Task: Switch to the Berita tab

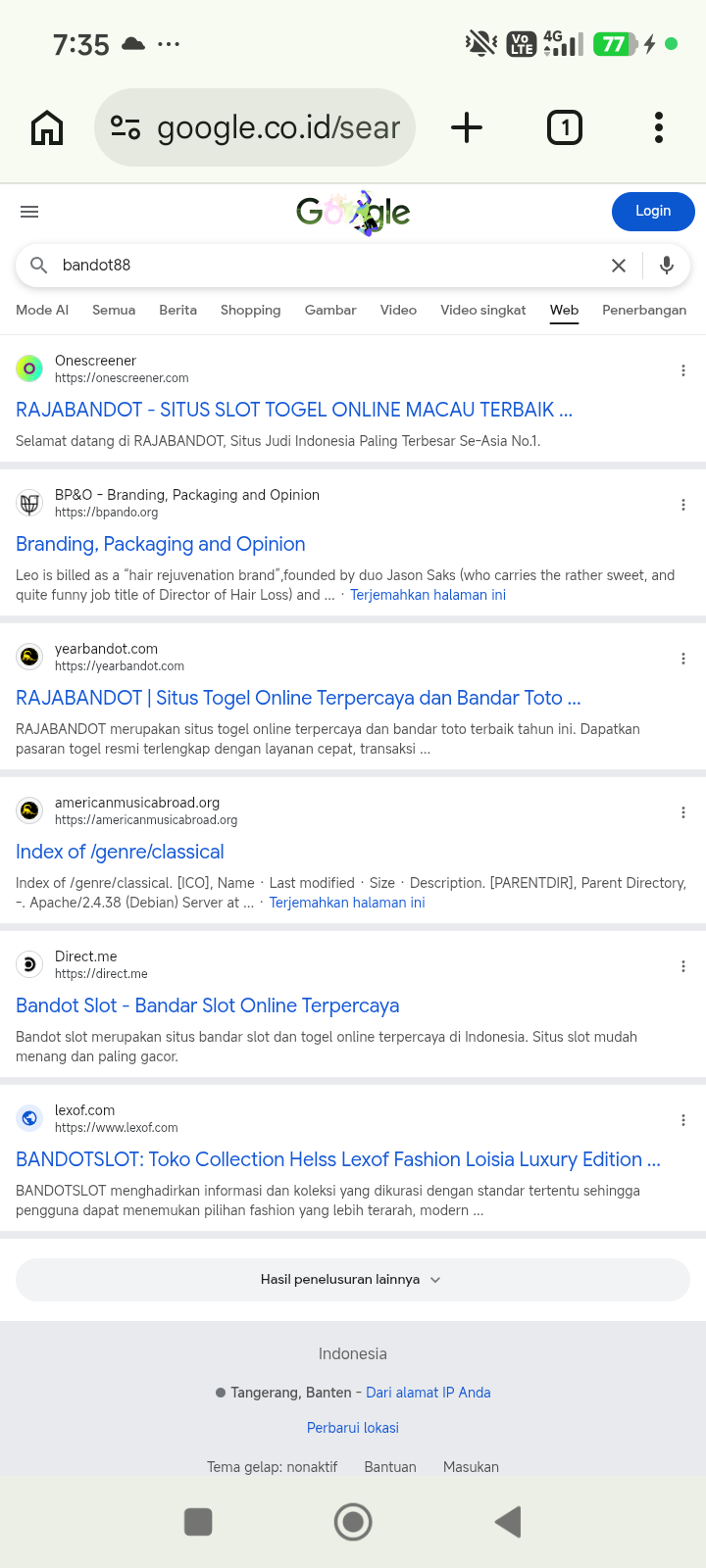Action: (178, 310)
